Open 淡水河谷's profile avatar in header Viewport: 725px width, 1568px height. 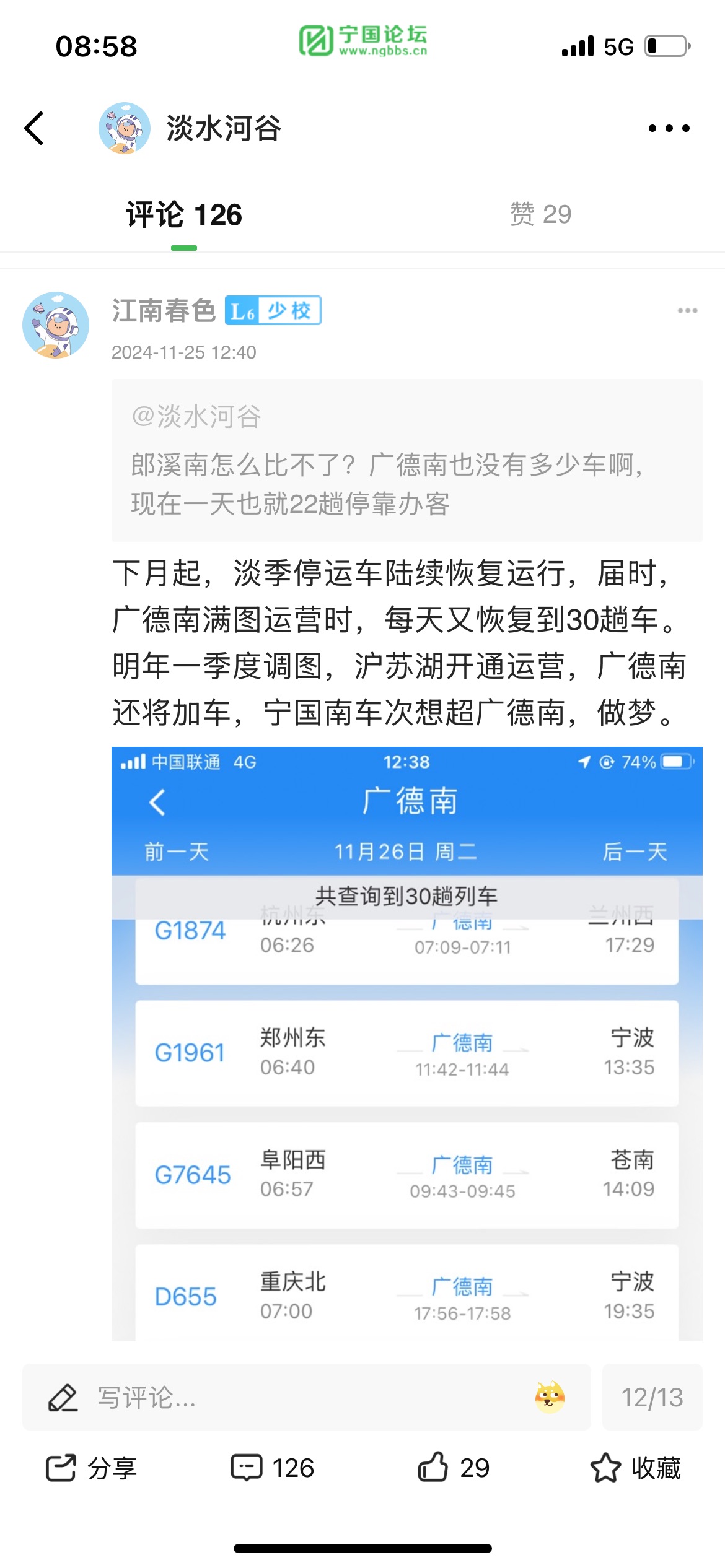coord(125,128)
